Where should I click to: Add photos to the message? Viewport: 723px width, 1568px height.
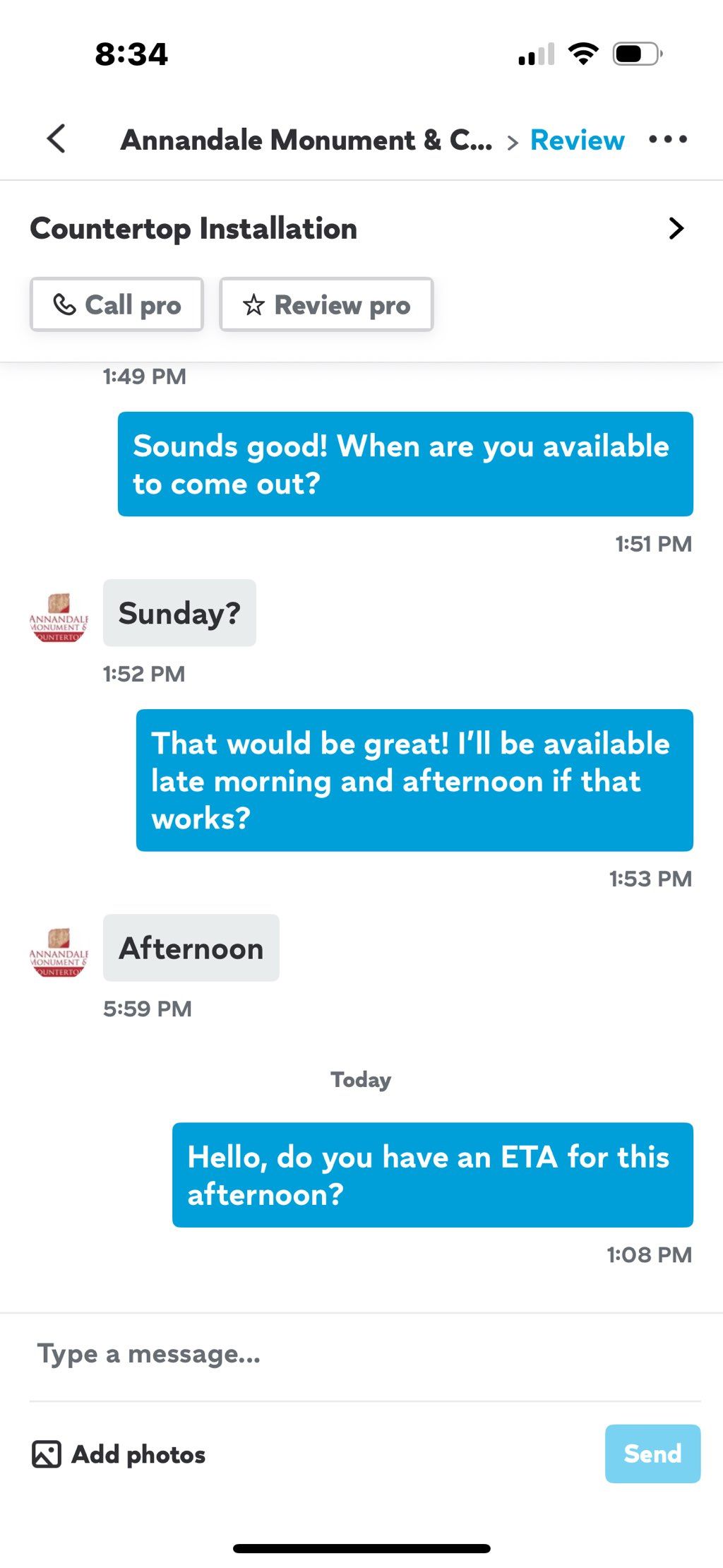coord(119,1454)
